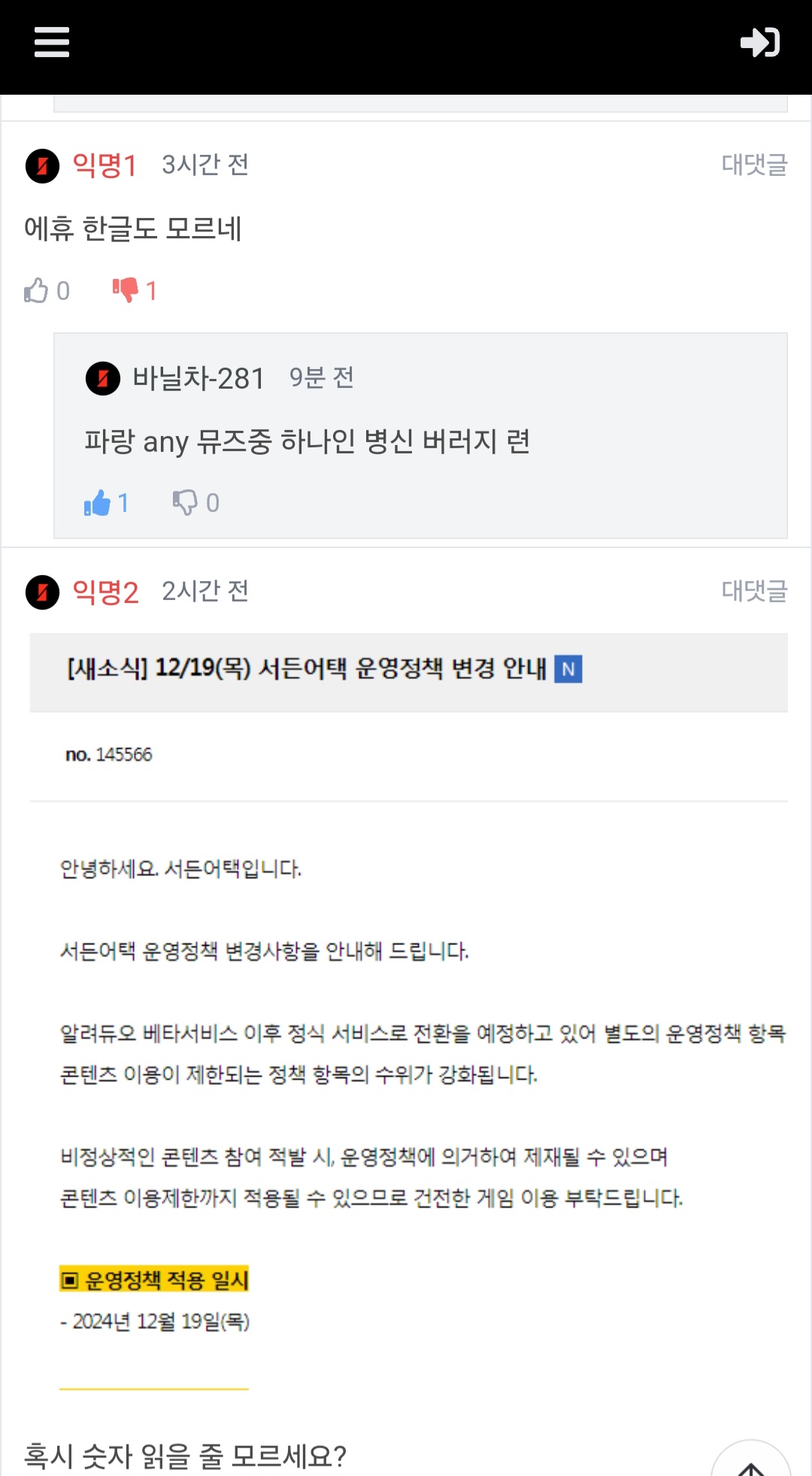Downvote 바닐차-281's reply

pyautogui.click(x=185, y=503)
